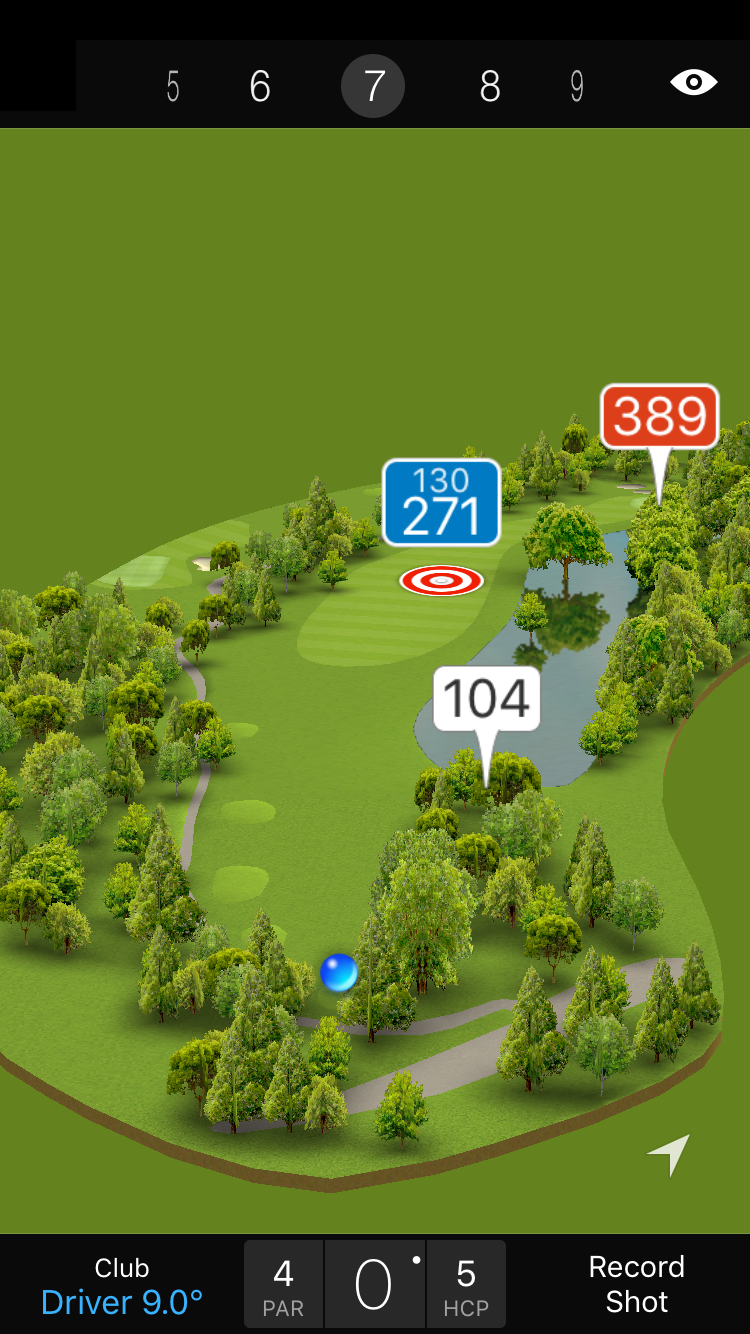The width and height of the screenshot is (750, 1334).
Task: Tap the location arrow icon
Action: click(669, 1155)
